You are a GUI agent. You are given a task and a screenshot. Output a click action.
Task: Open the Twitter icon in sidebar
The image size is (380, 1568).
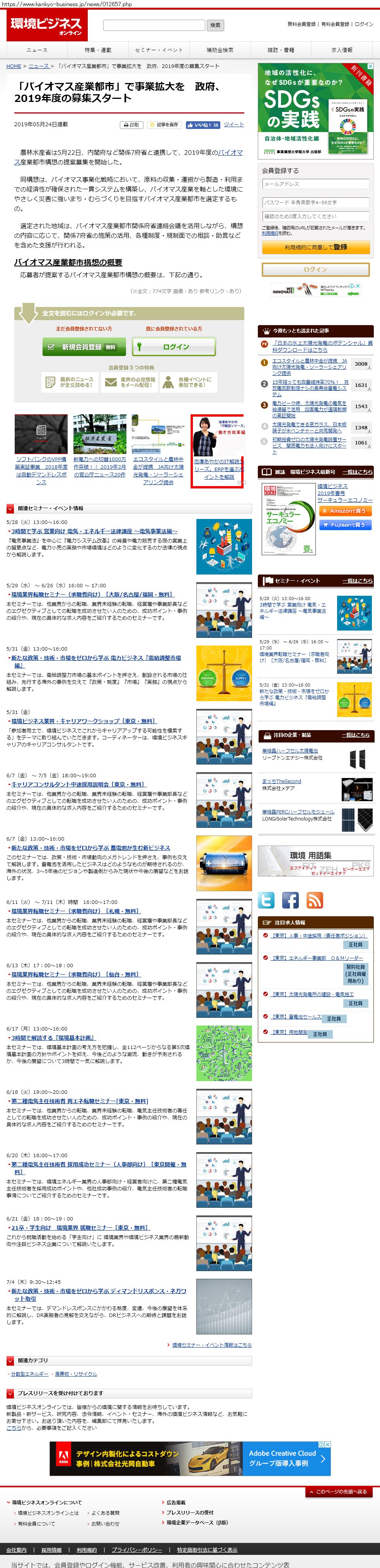point(267,900)
